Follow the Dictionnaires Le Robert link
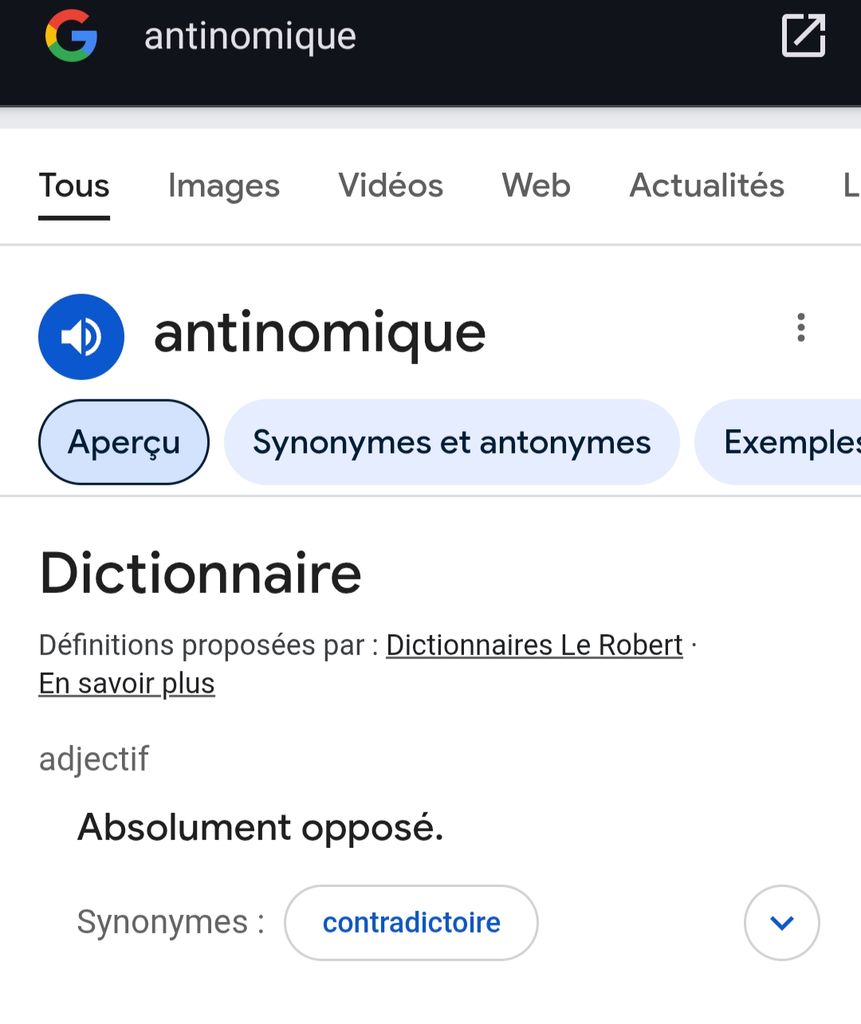The height and width of the screenshot is (1024, 861). click(x=534, y=645)
